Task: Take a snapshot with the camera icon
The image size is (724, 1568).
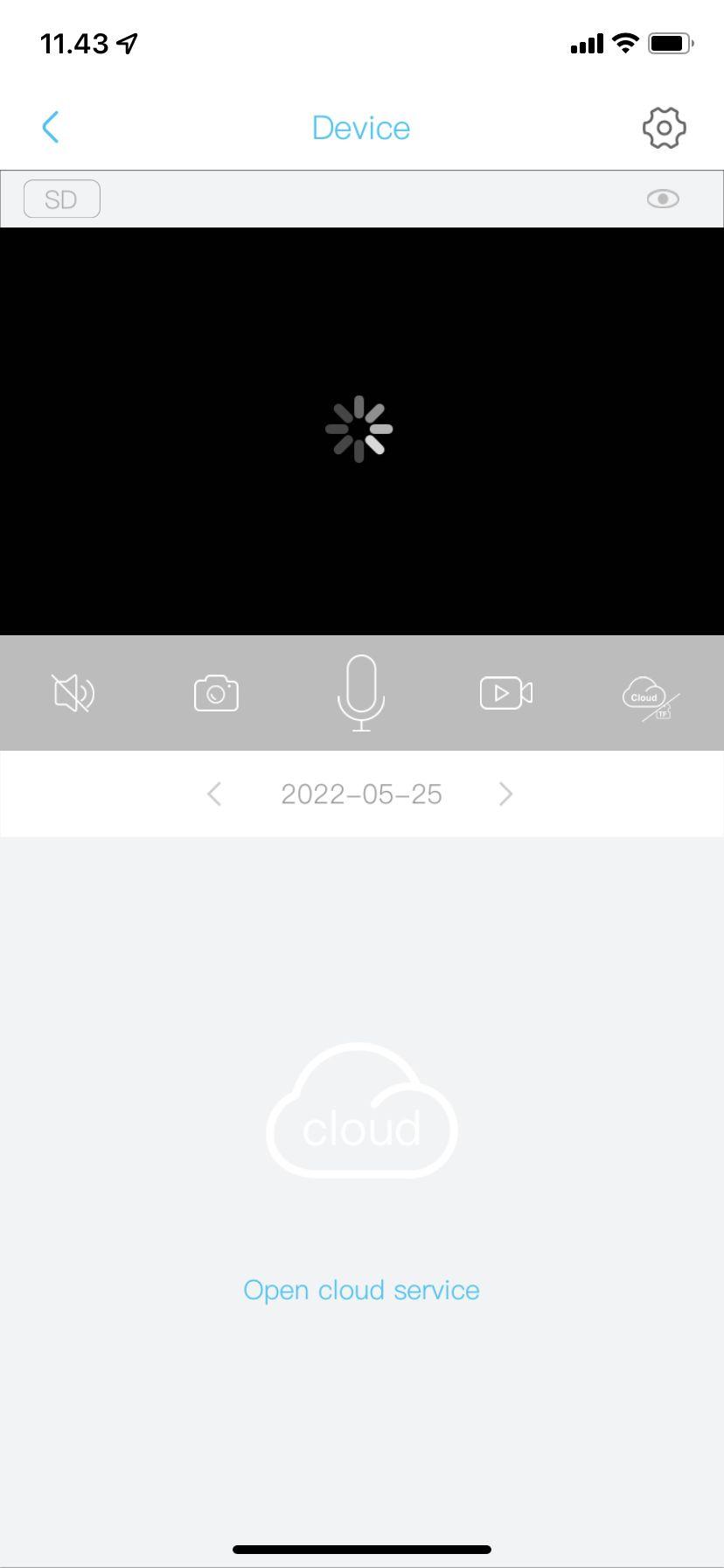Action: click(x=216, y=693)
